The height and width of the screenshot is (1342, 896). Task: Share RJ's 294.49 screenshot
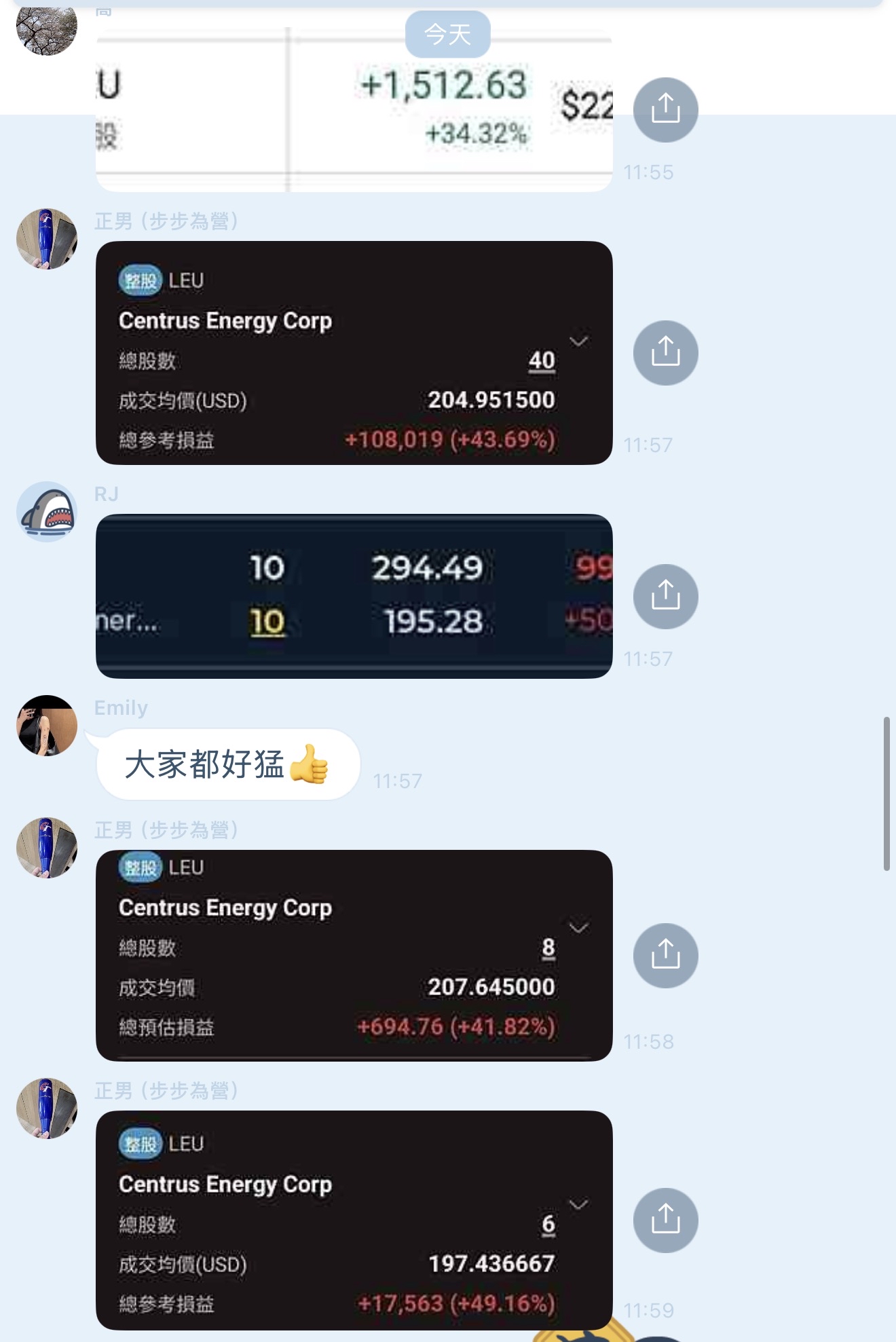(x=665, y=596)
